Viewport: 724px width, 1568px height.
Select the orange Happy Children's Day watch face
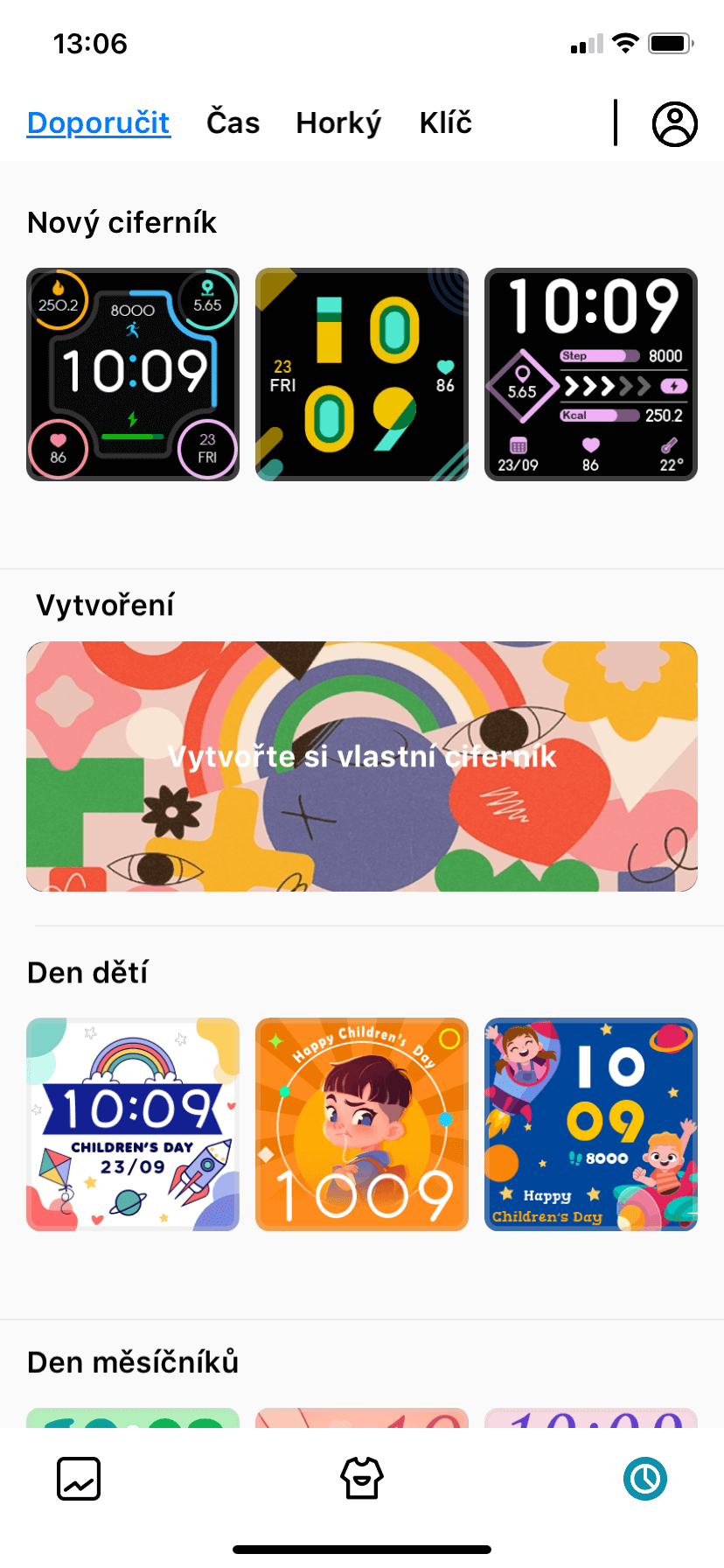362,1124
